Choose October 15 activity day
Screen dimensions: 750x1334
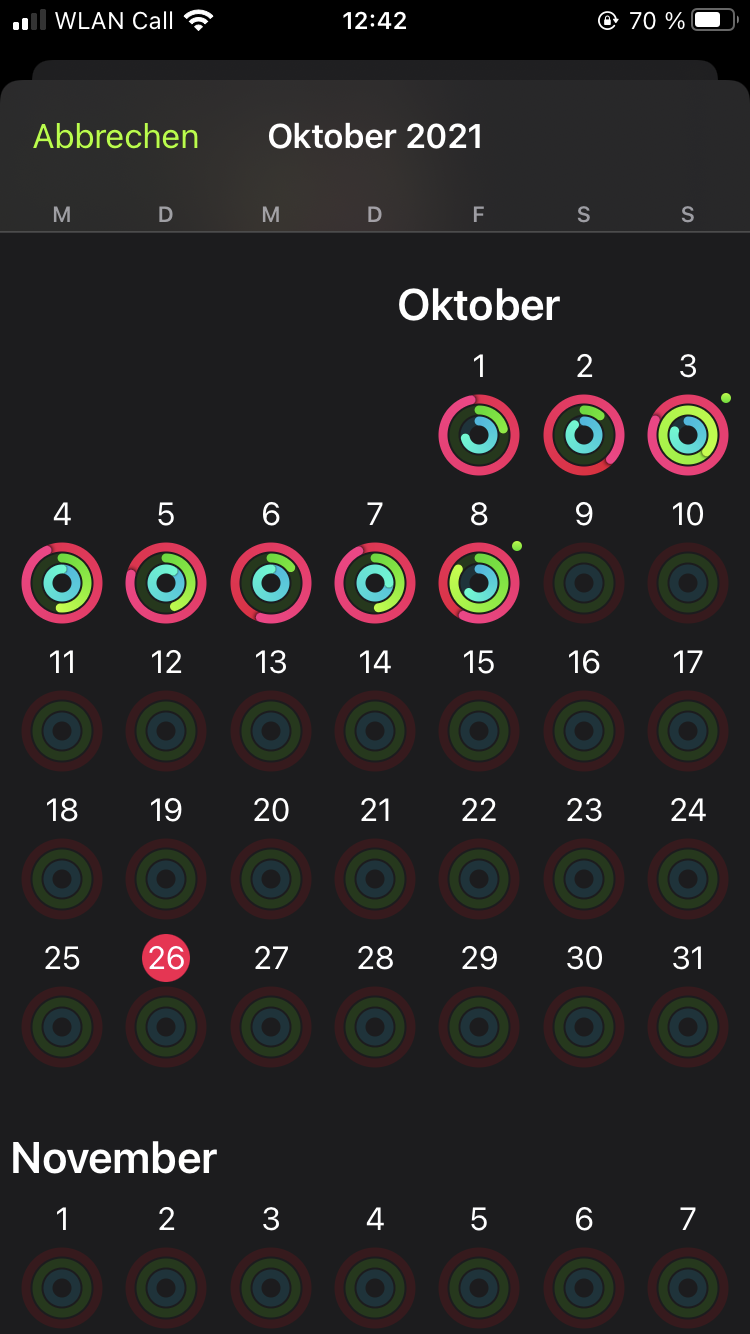click(479, 730)
